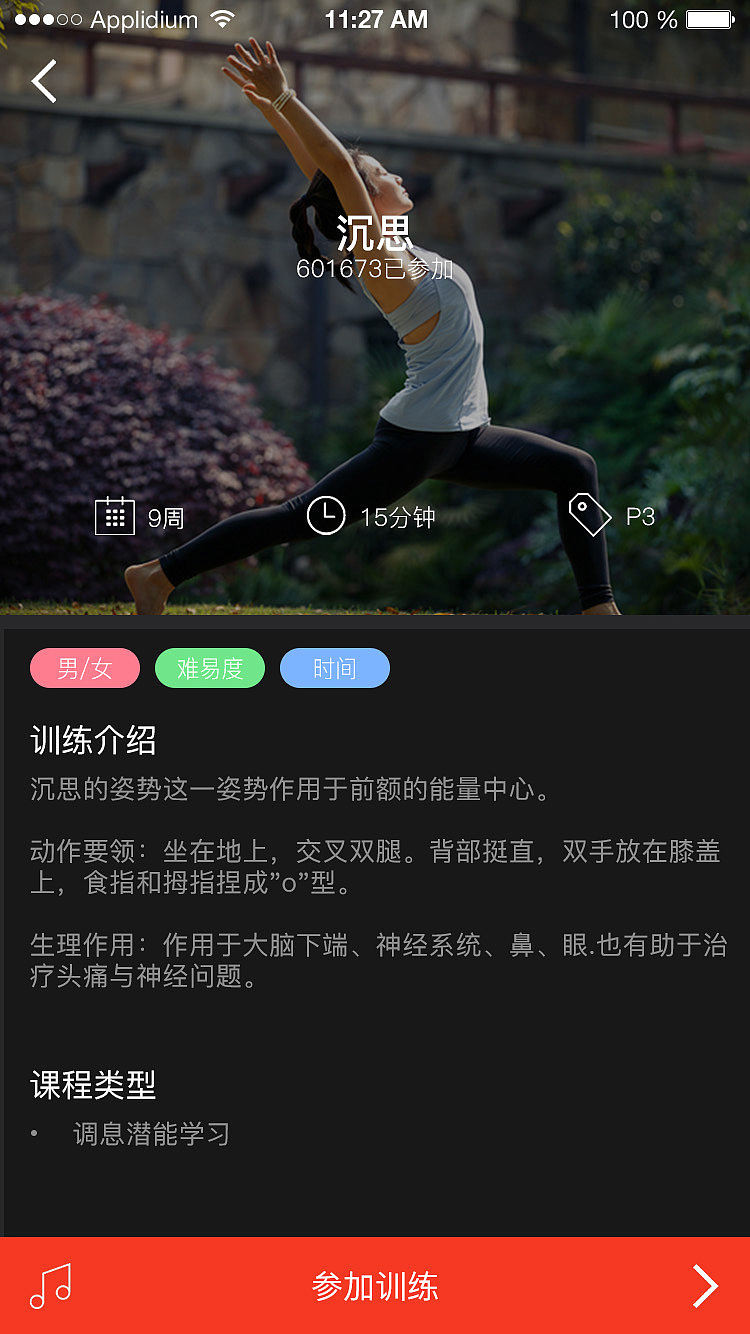Tap the 15分钟 duration indicator
750x1334 pixels.
(x=399, y=516)
